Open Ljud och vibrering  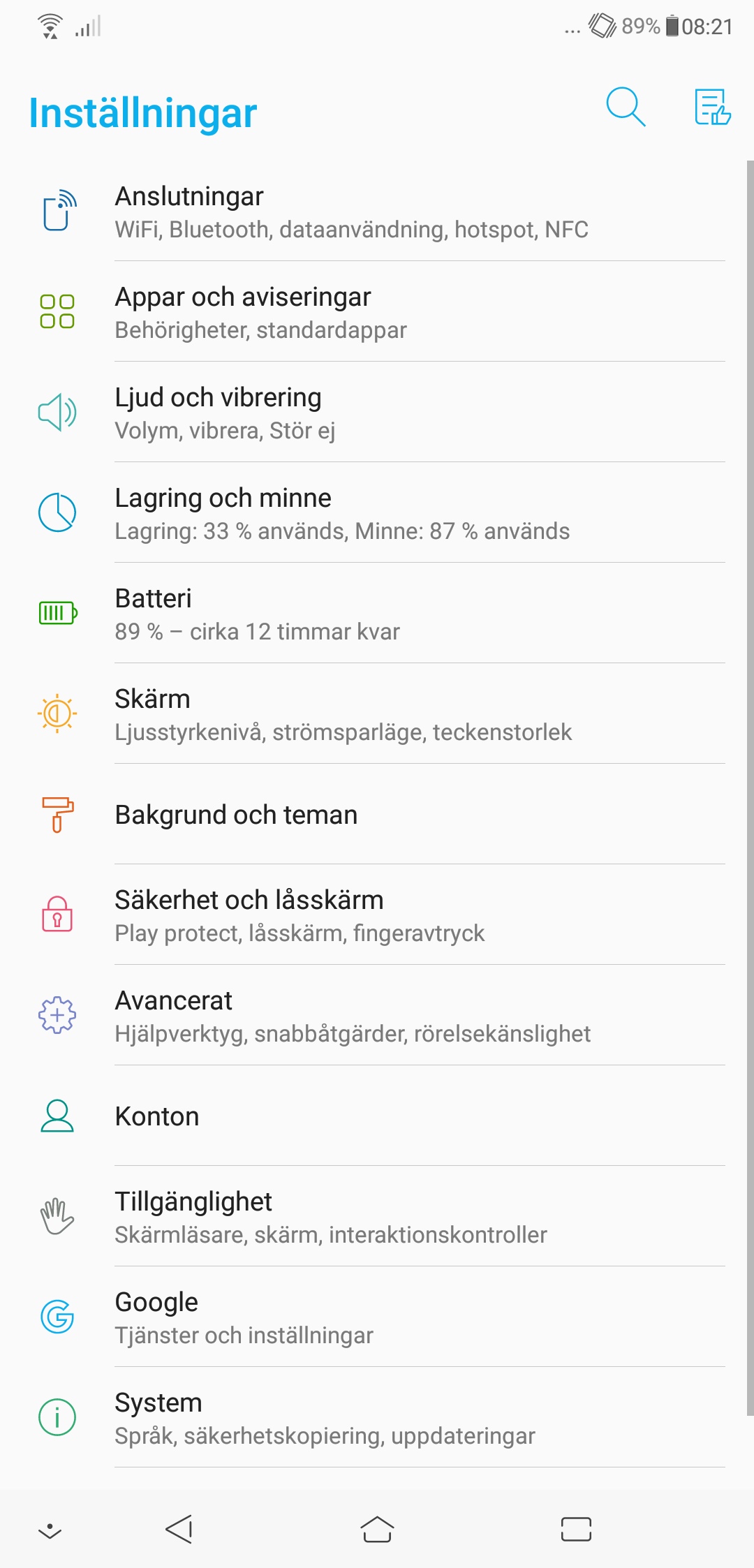pos(377,413)
